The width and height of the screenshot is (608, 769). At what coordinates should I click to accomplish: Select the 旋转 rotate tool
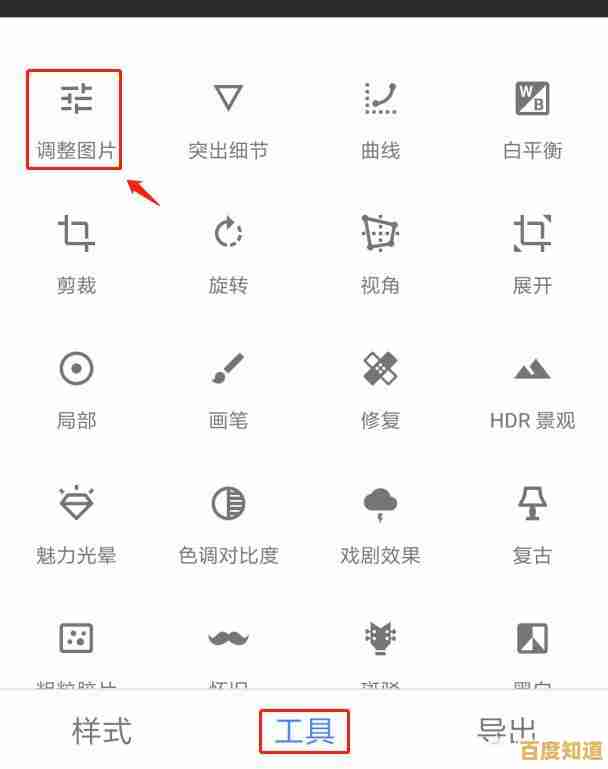click(228, 253)
